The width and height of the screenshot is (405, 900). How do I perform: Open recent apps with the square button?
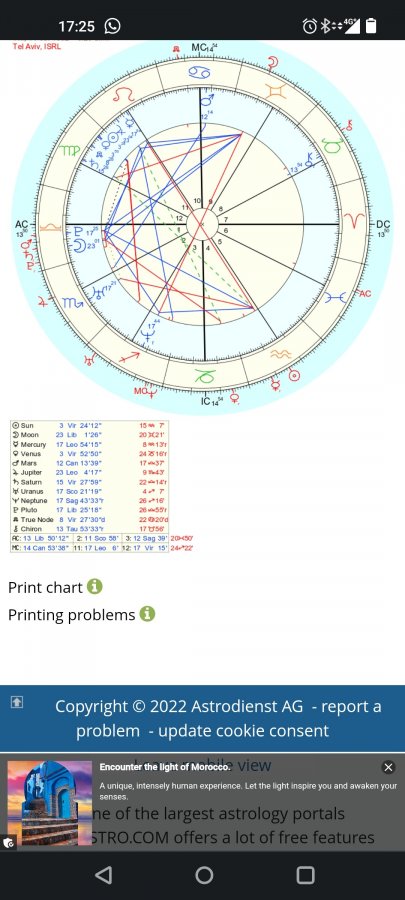tap(305, 875)
